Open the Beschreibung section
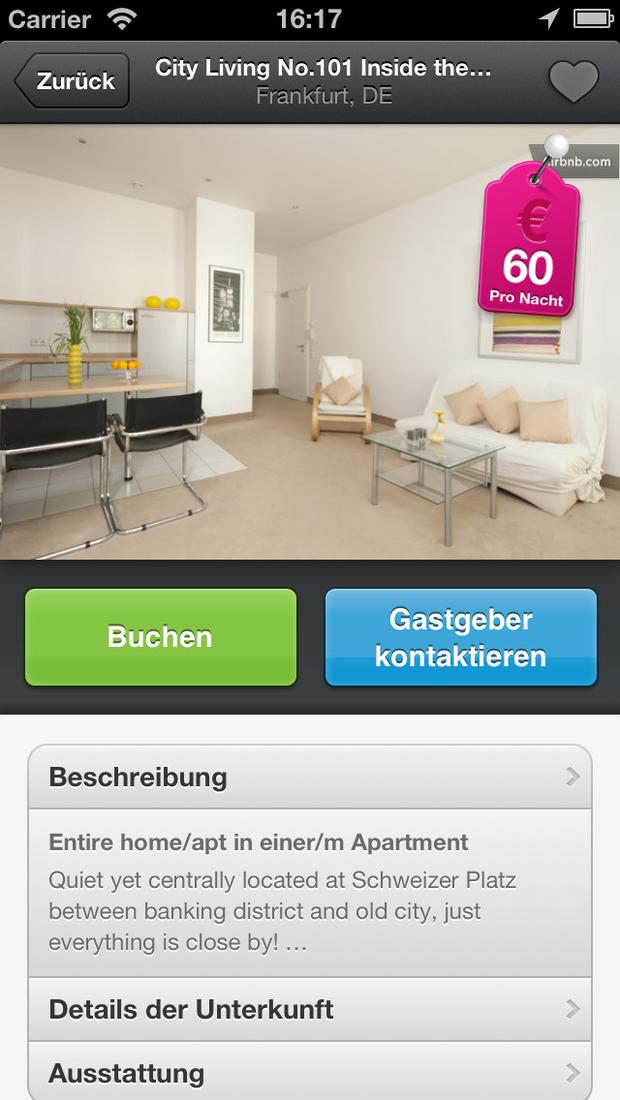The image size is (620, 1100). (310, 777)
